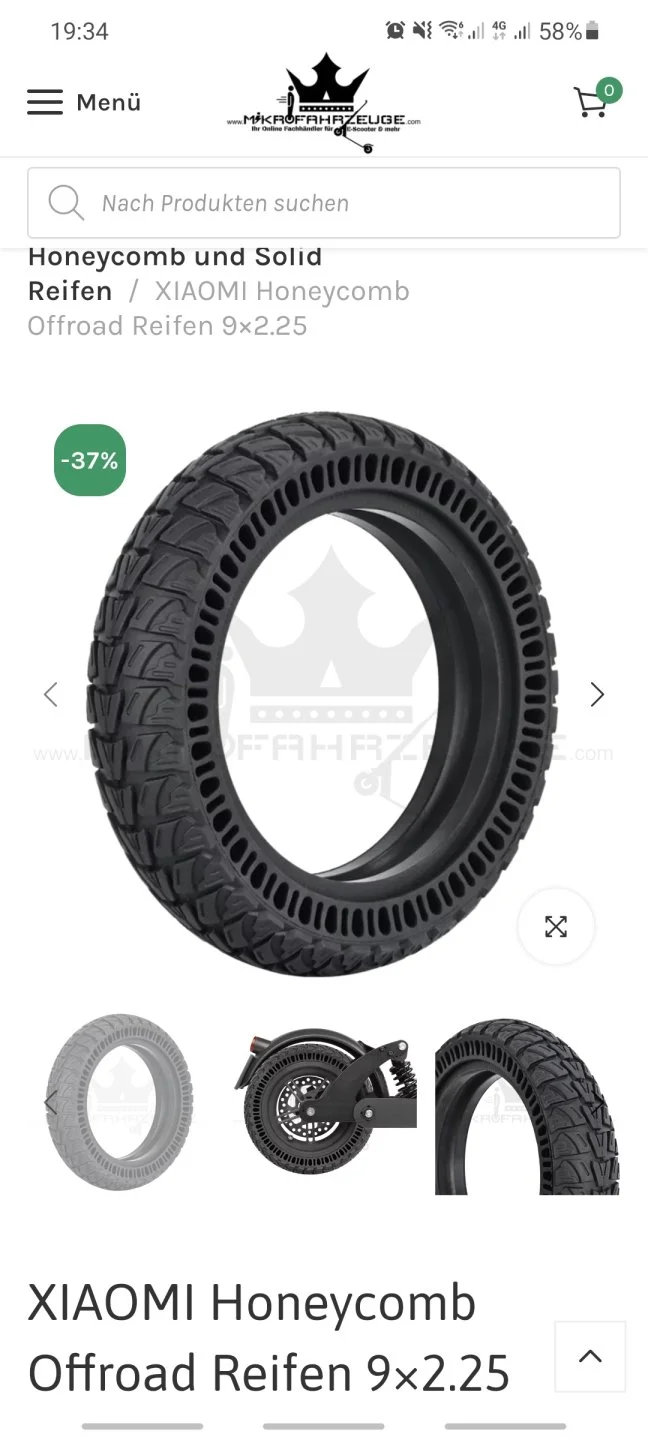648x1440 pixels.
Task: Tap the Mikrofahrzeuge logo to go home
Action: point(323,104)
